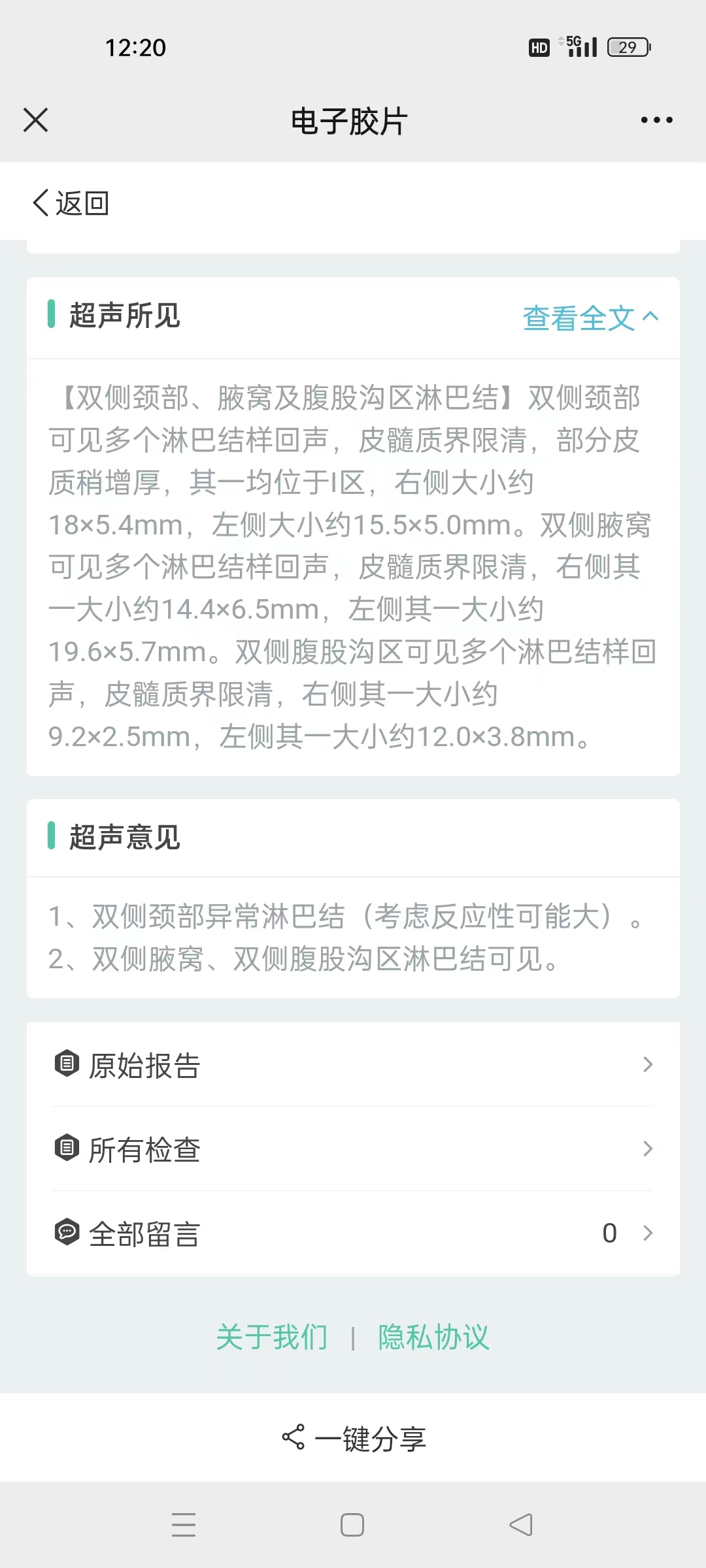The height and width of the screenshot is (1568, 706).
Task: Open 关于我们 link
Action: (272, 1337)
